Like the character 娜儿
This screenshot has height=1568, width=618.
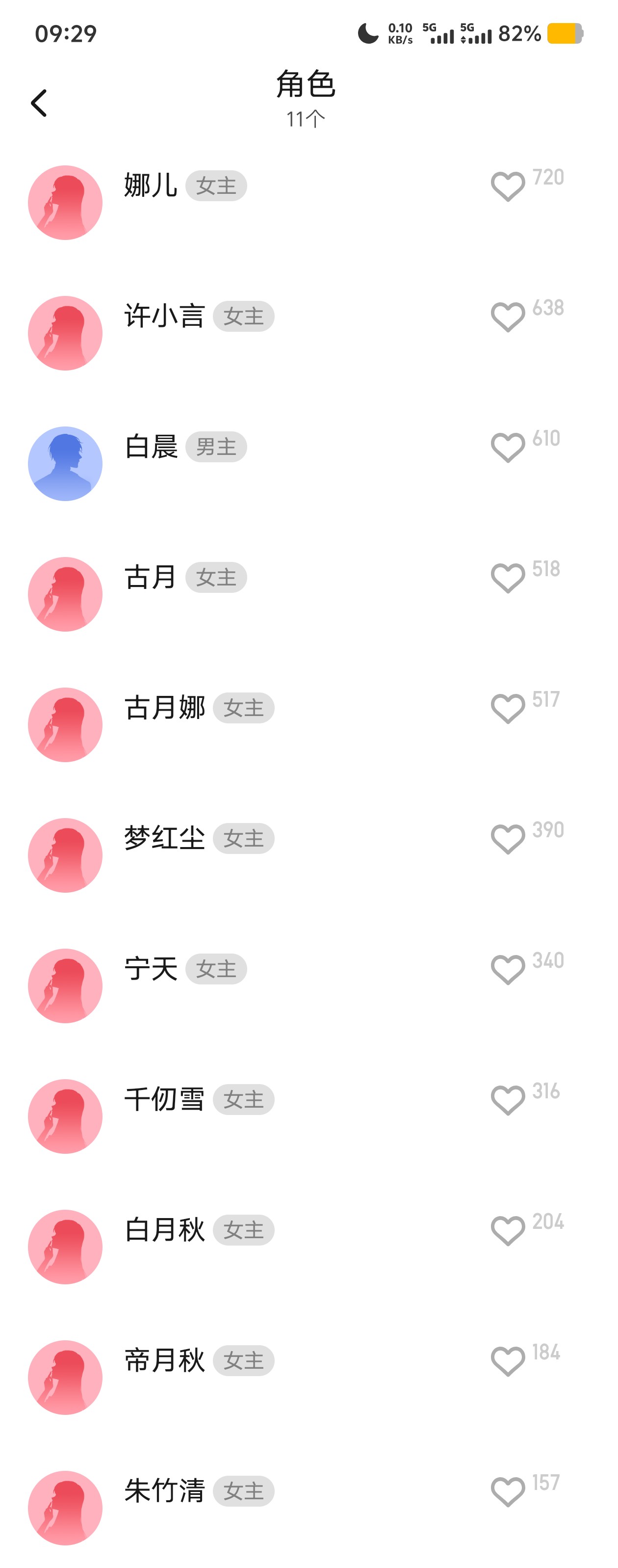(507, 186)
